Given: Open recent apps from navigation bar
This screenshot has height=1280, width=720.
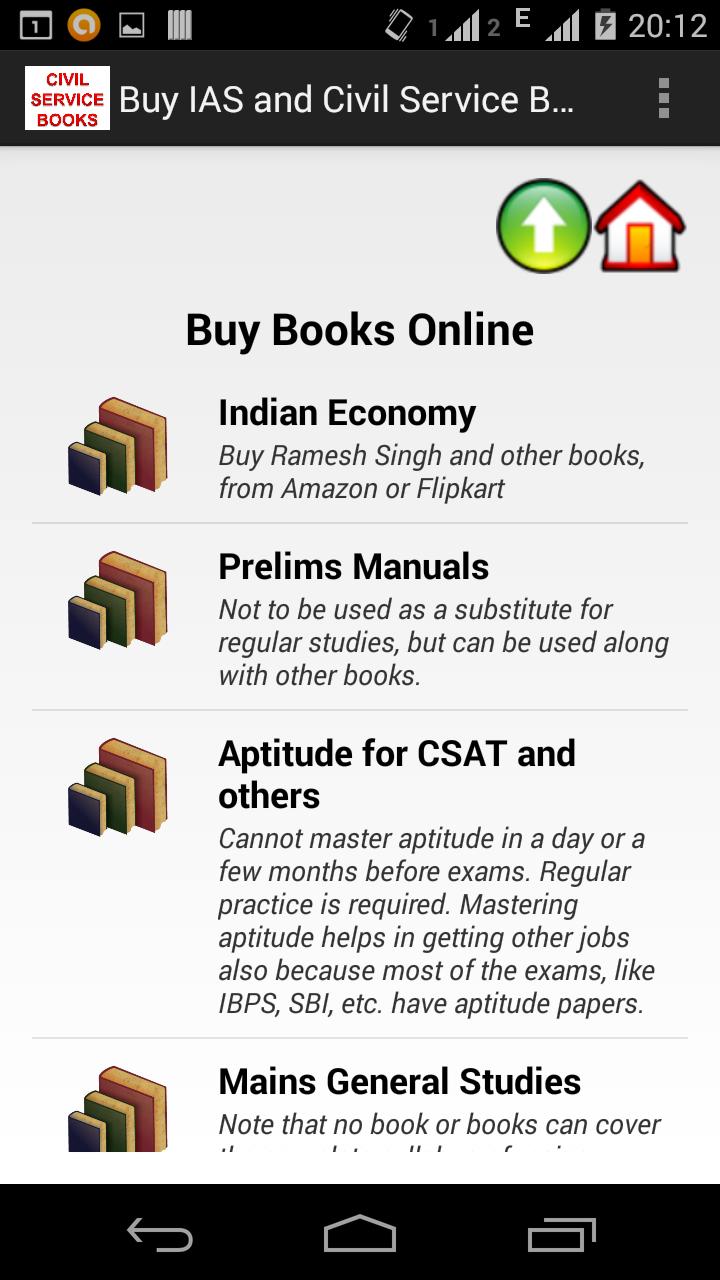Looking at the screenshot, I should coord(561,1234).
